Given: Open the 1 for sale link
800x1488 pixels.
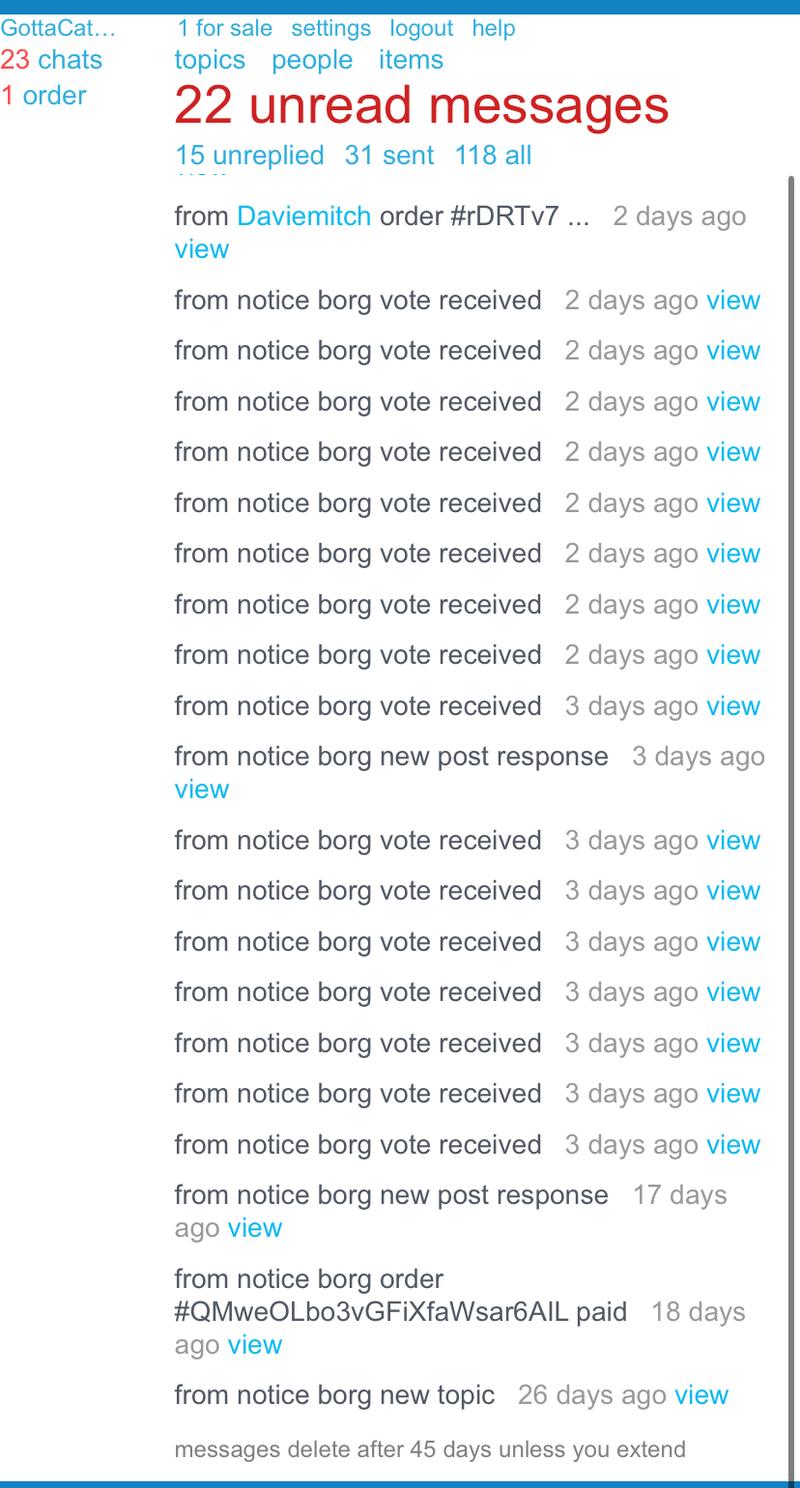Looking at the screenshot, I should pyautogui.click(x=224, y=28).
